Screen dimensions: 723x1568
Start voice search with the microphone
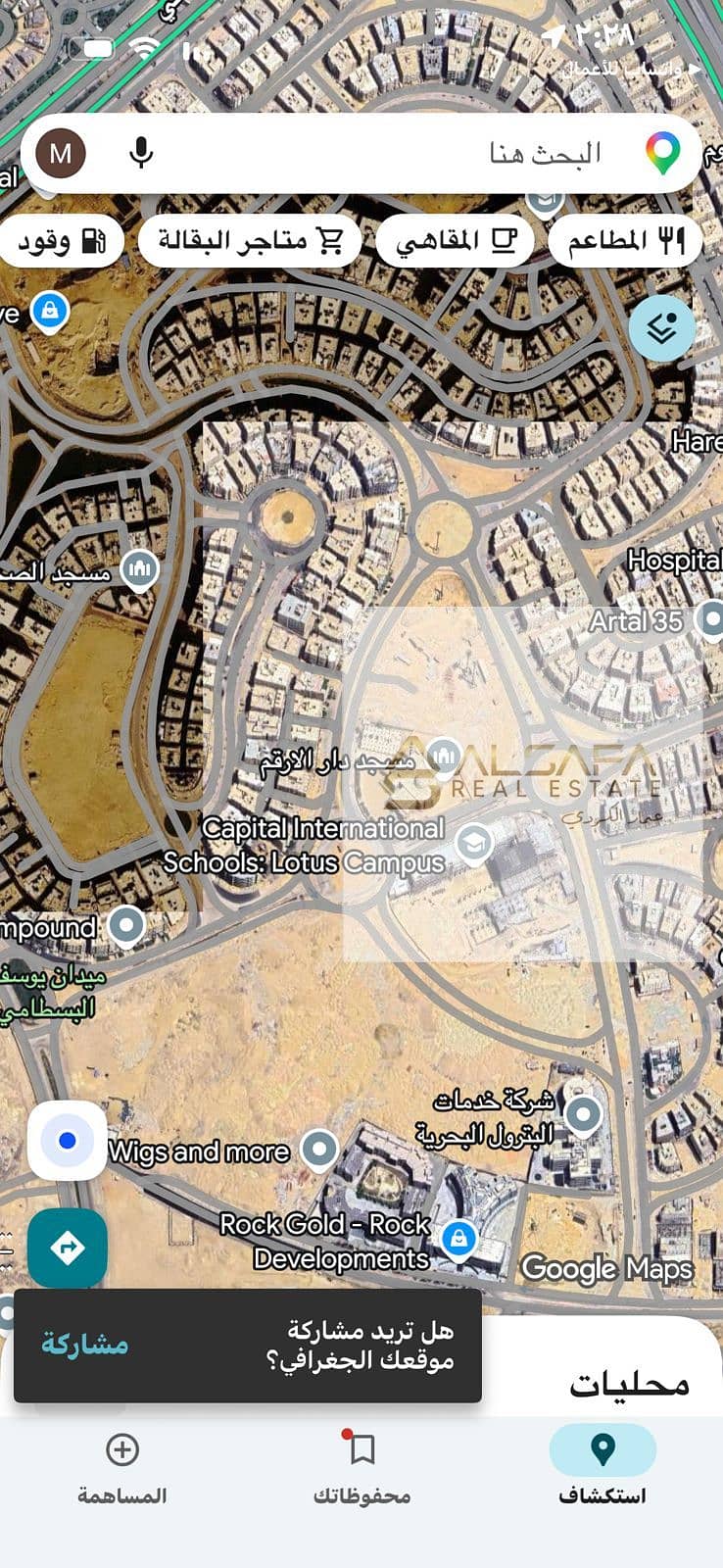click(x=141, y=153)
